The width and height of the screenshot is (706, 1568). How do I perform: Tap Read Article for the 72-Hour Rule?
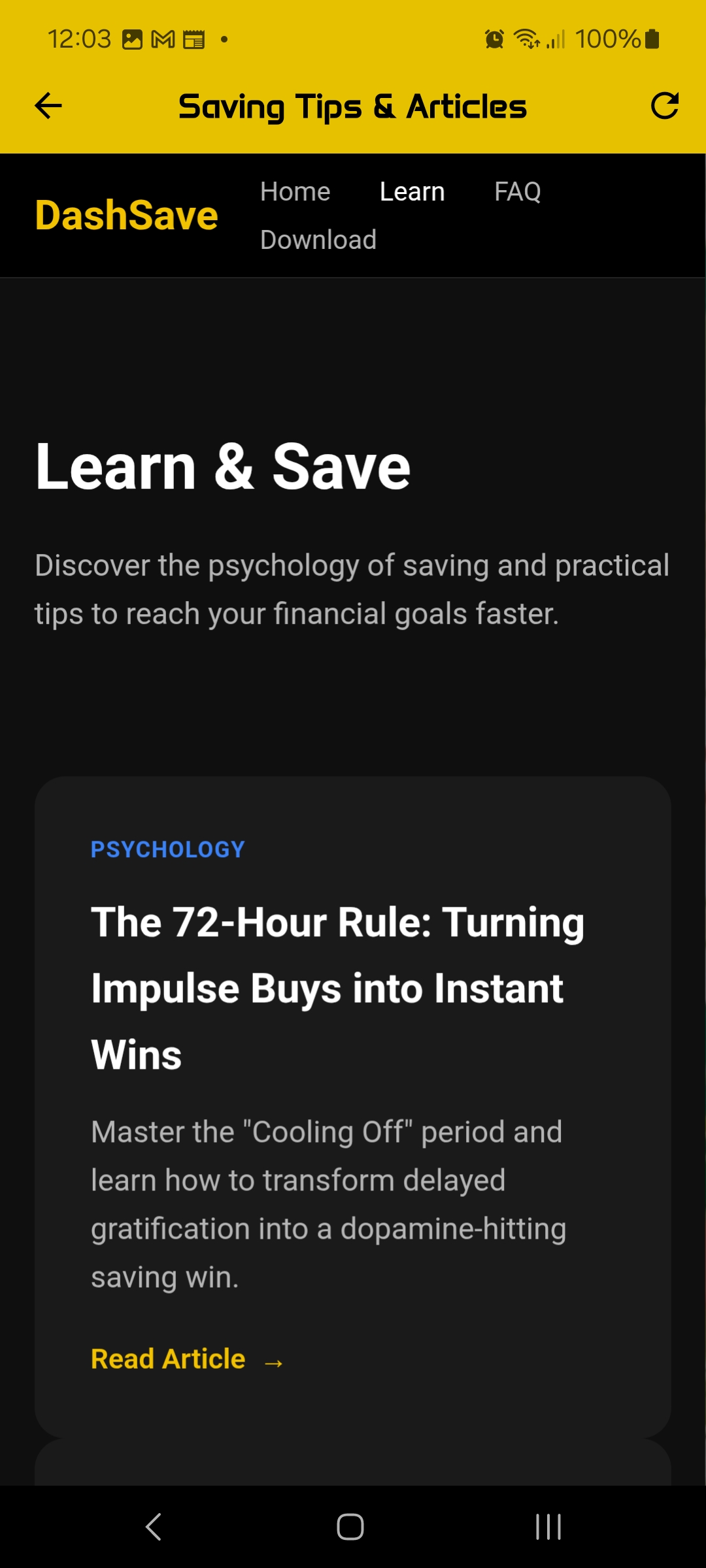click(187, 1360)
